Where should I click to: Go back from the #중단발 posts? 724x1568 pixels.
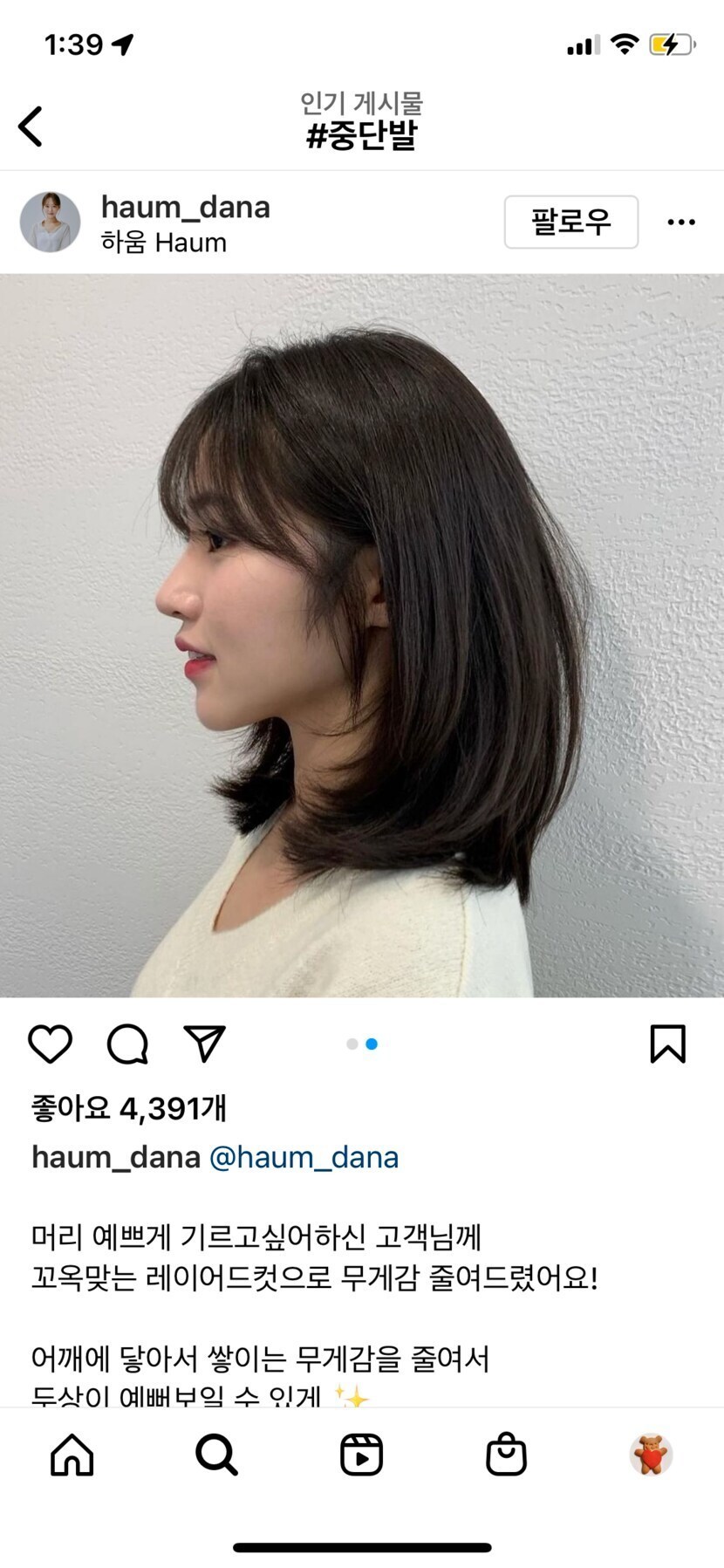coord(31,127)
